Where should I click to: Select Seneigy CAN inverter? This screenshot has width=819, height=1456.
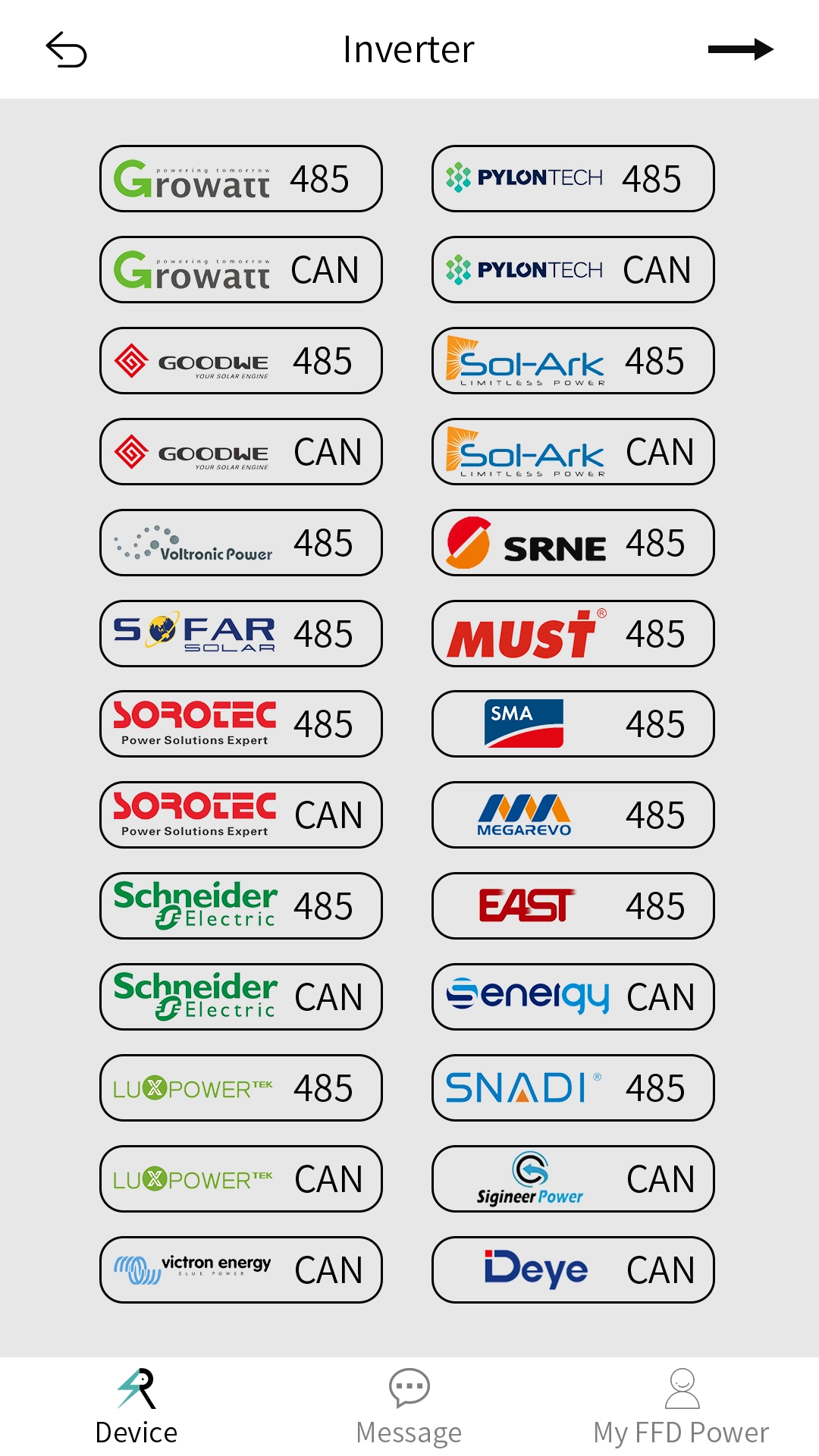[573, 997]
